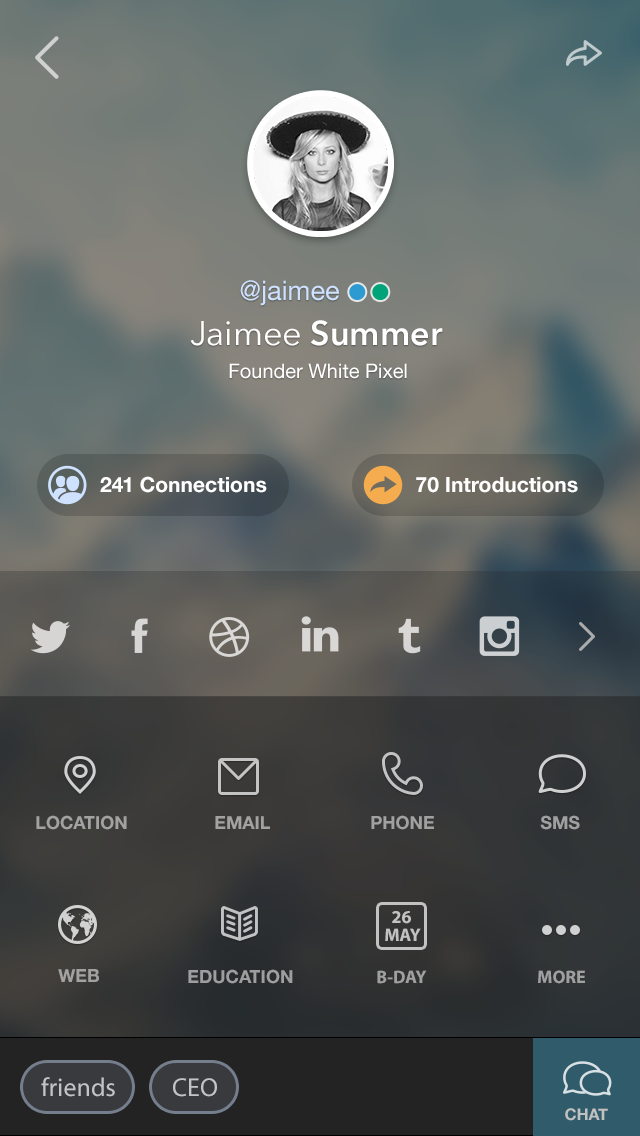
Task: Open Jaimee's Dribbble profile
Action: 229,637
